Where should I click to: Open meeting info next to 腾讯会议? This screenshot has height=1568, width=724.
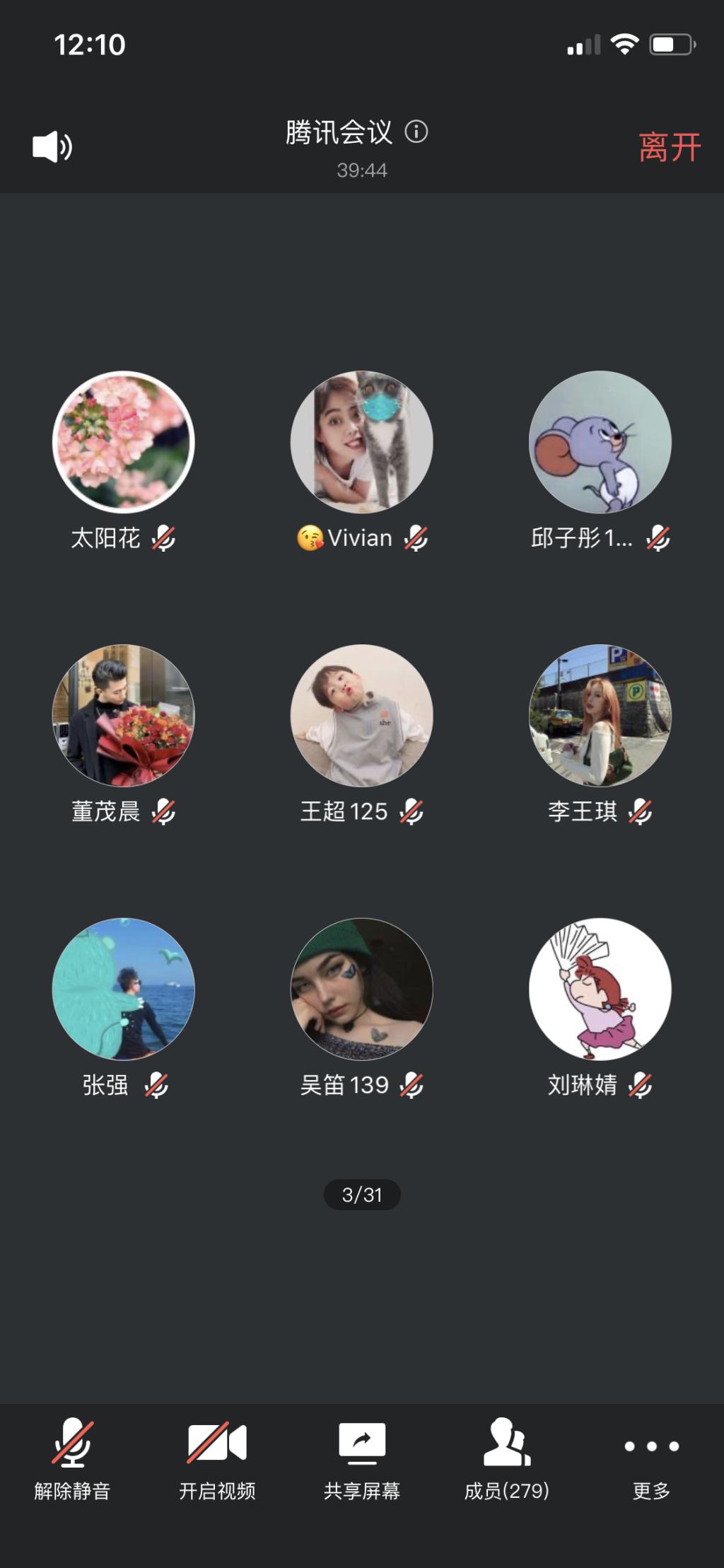(x=416, y=132)
